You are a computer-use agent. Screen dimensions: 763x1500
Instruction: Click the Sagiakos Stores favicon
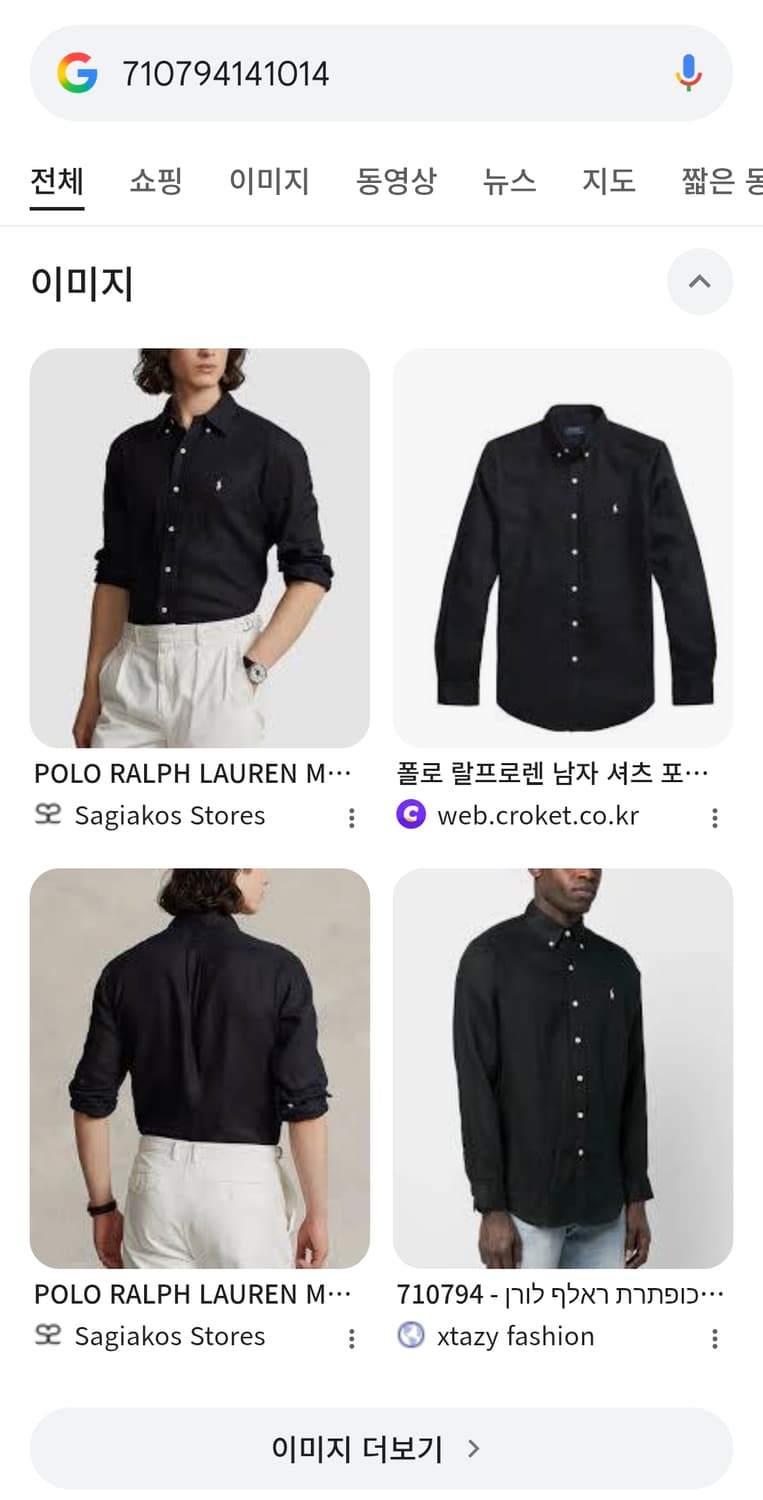tap(47, 815)
